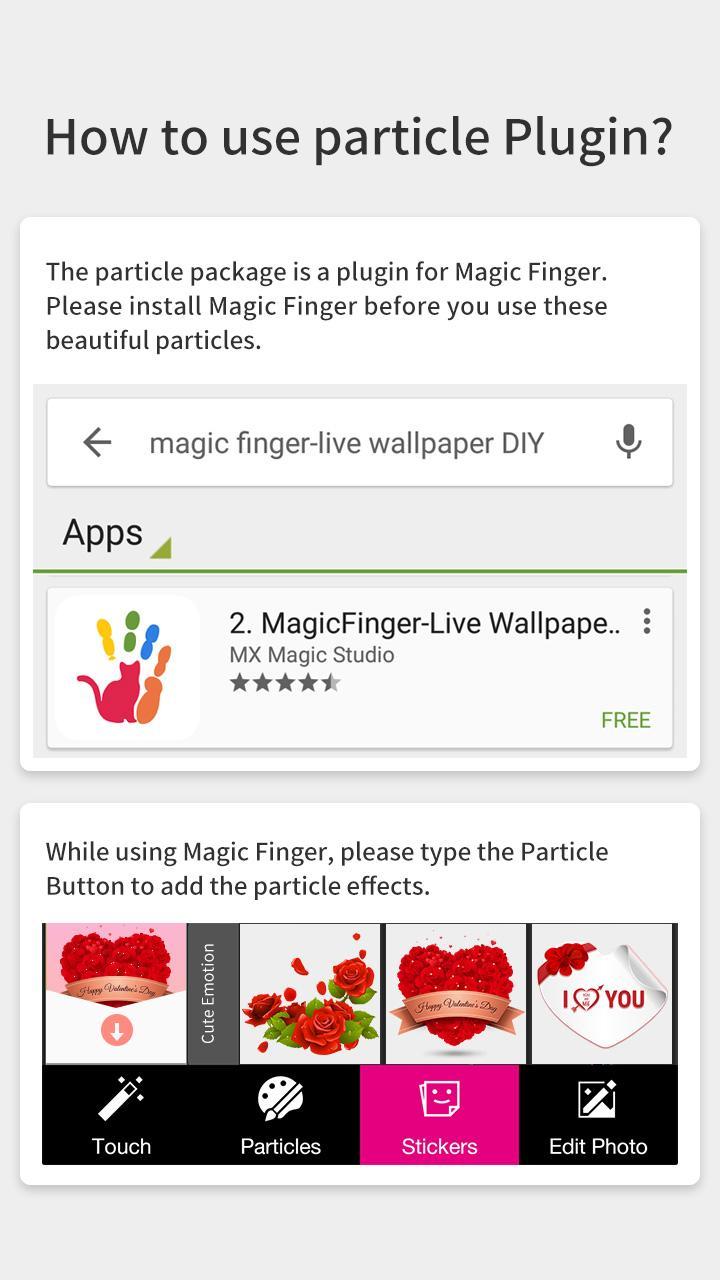Open the MagicFinger handprint app icon
Viewport: 720px width, 1280px height.
[x=126, y=667]
